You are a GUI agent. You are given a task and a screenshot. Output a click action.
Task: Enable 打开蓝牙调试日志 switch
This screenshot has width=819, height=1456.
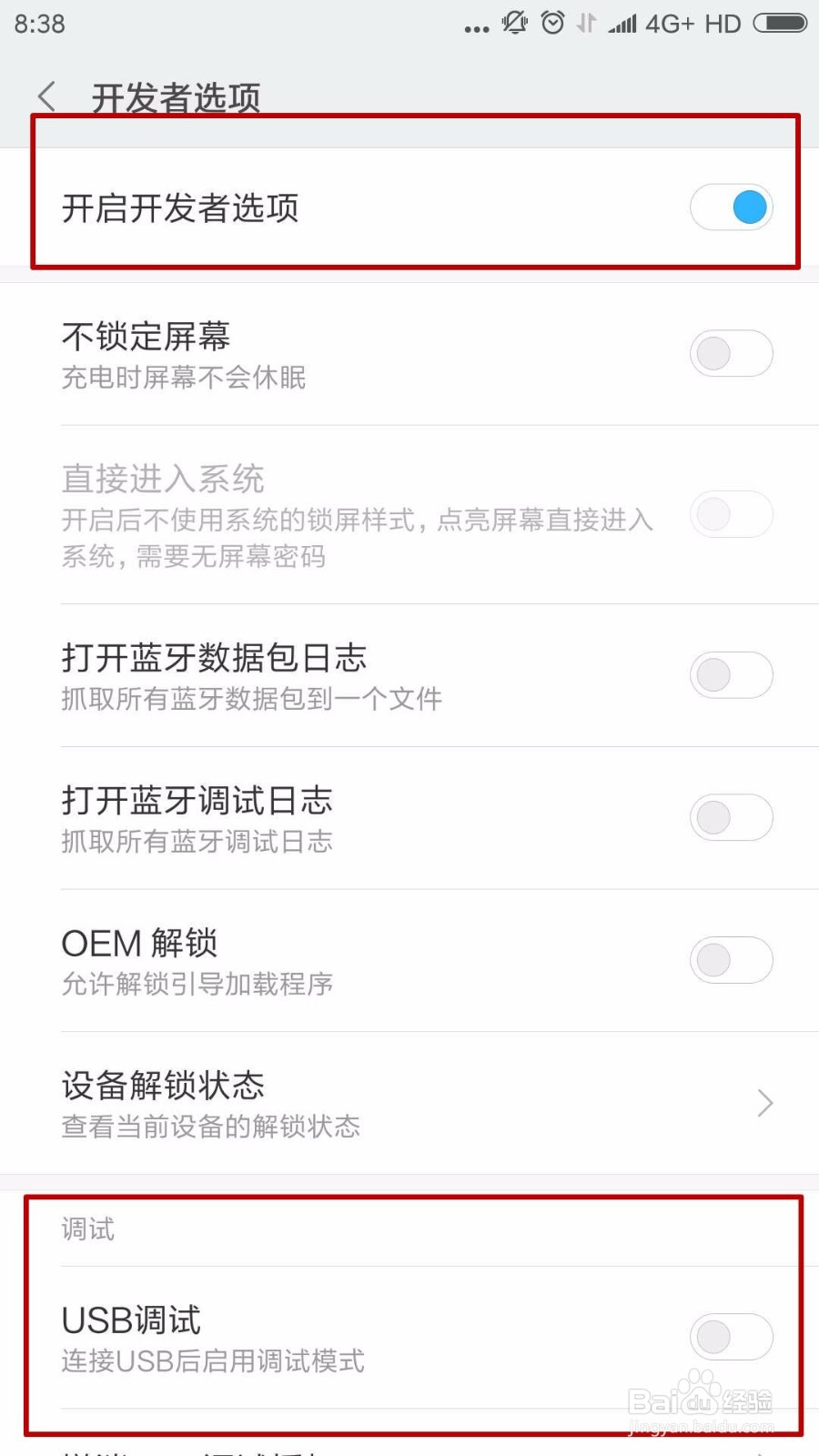coord(732,817)
